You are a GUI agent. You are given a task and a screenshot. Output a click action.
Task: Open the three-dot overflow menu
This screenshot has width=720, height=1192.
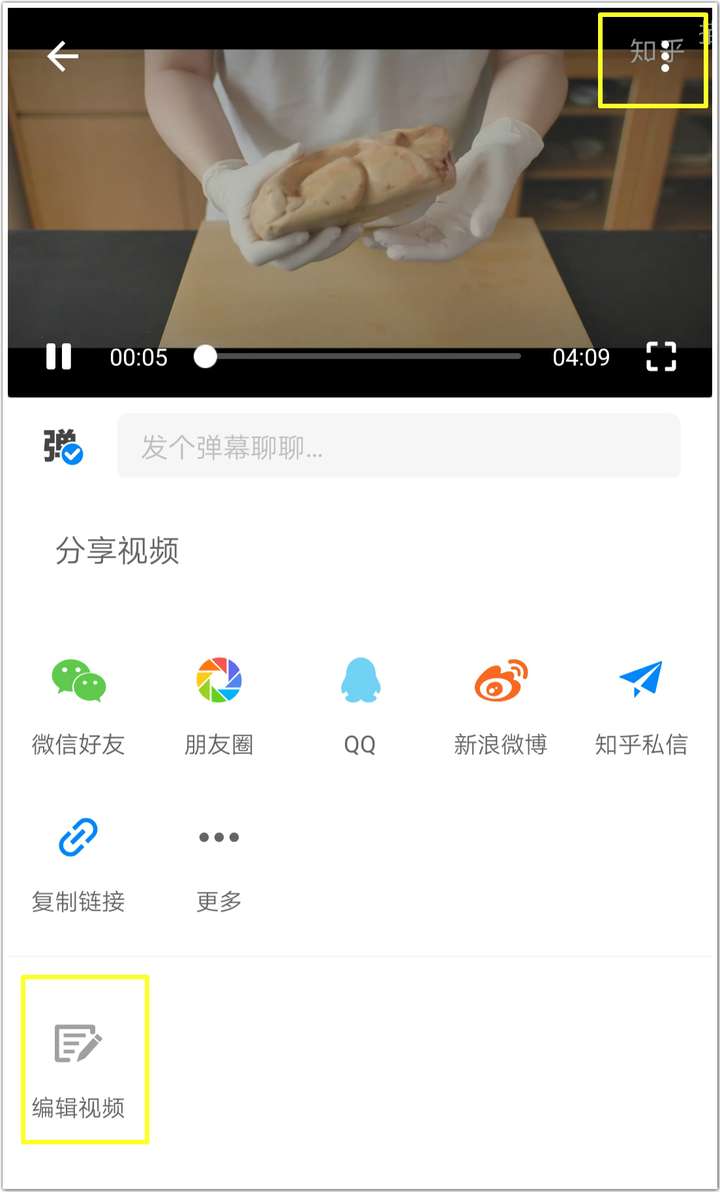tap(666, 57)
